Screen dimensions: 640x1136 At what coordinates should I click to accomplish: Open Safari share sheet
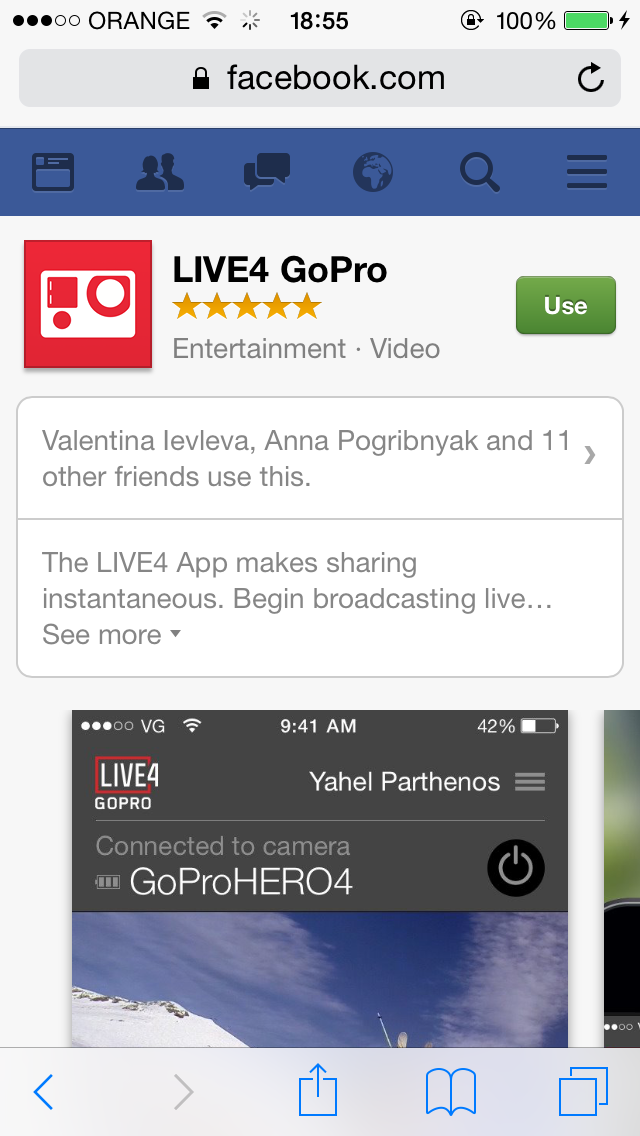(x=320, y=1090)
